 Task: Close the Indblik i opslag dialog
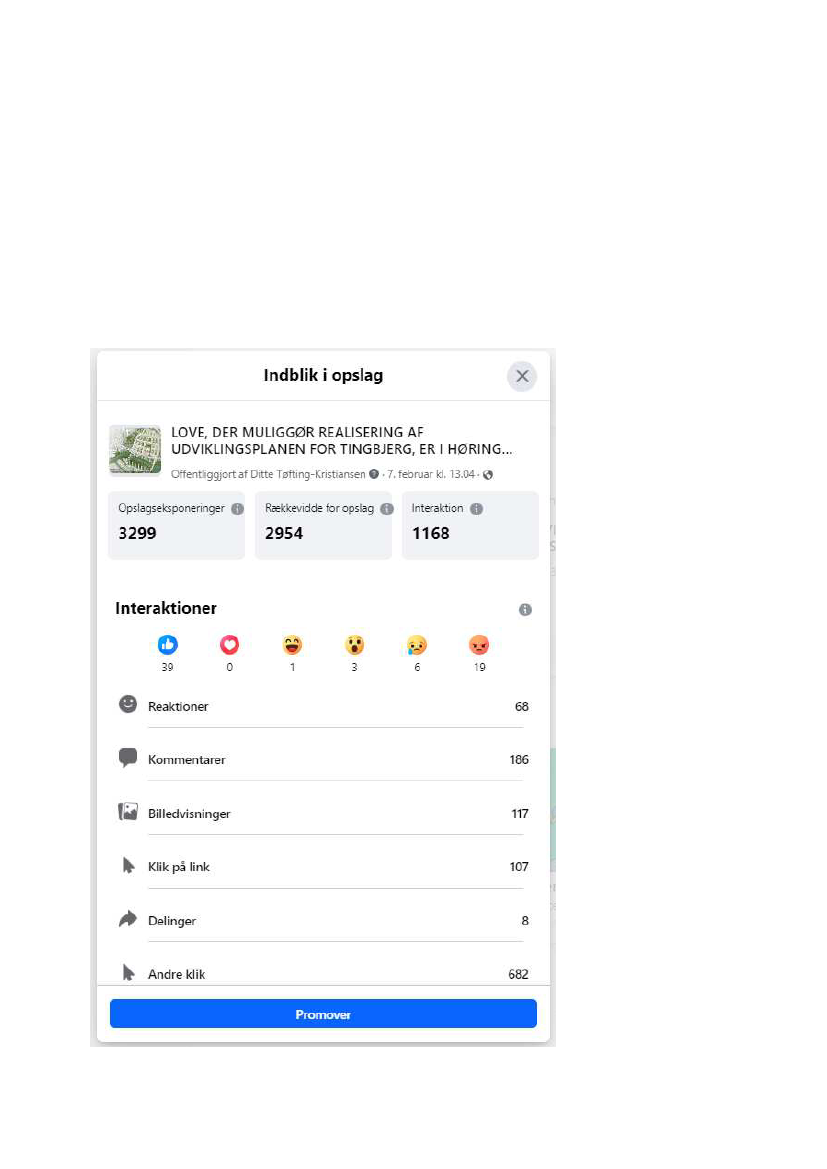[522, 377]
